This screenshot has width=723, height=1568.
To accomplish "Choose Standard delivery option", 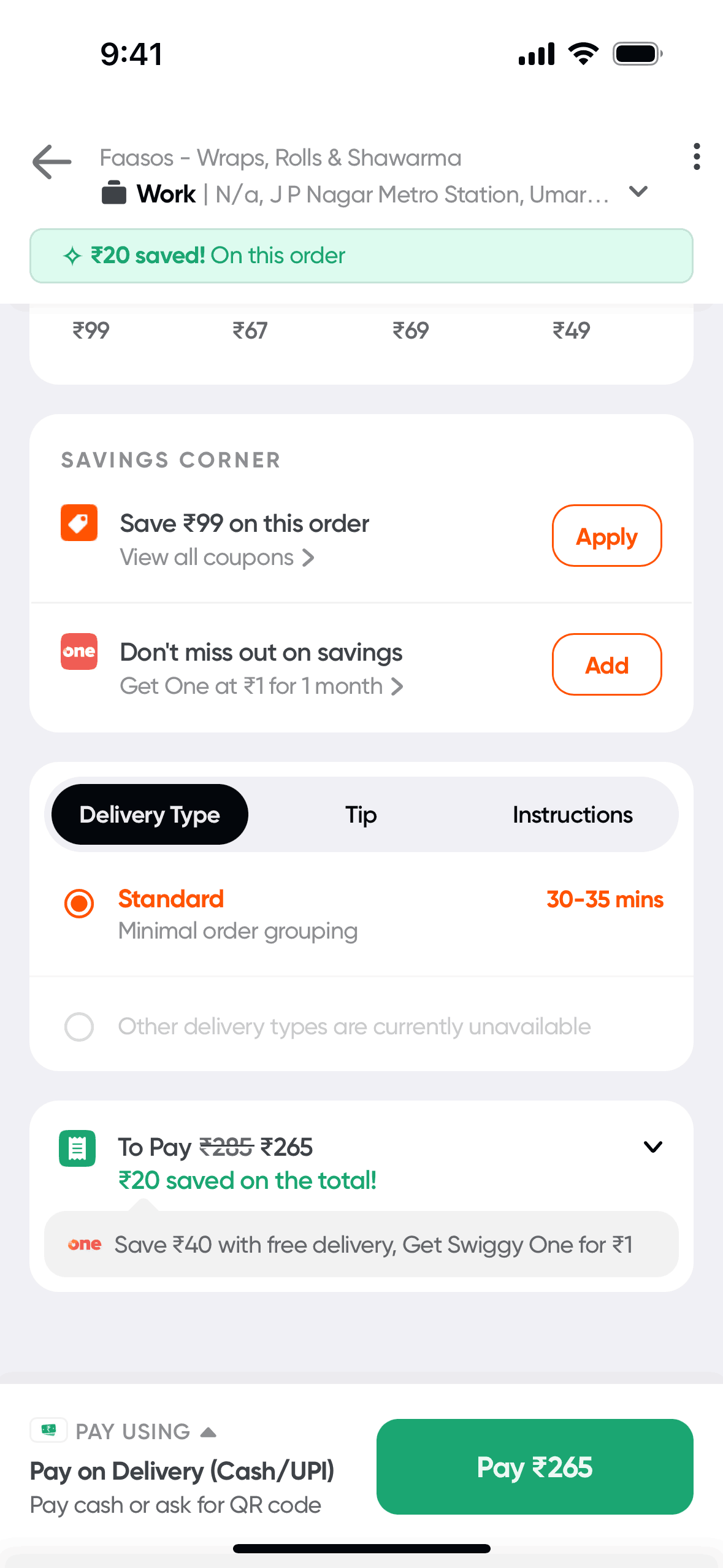I will click(x=79, y=904).
